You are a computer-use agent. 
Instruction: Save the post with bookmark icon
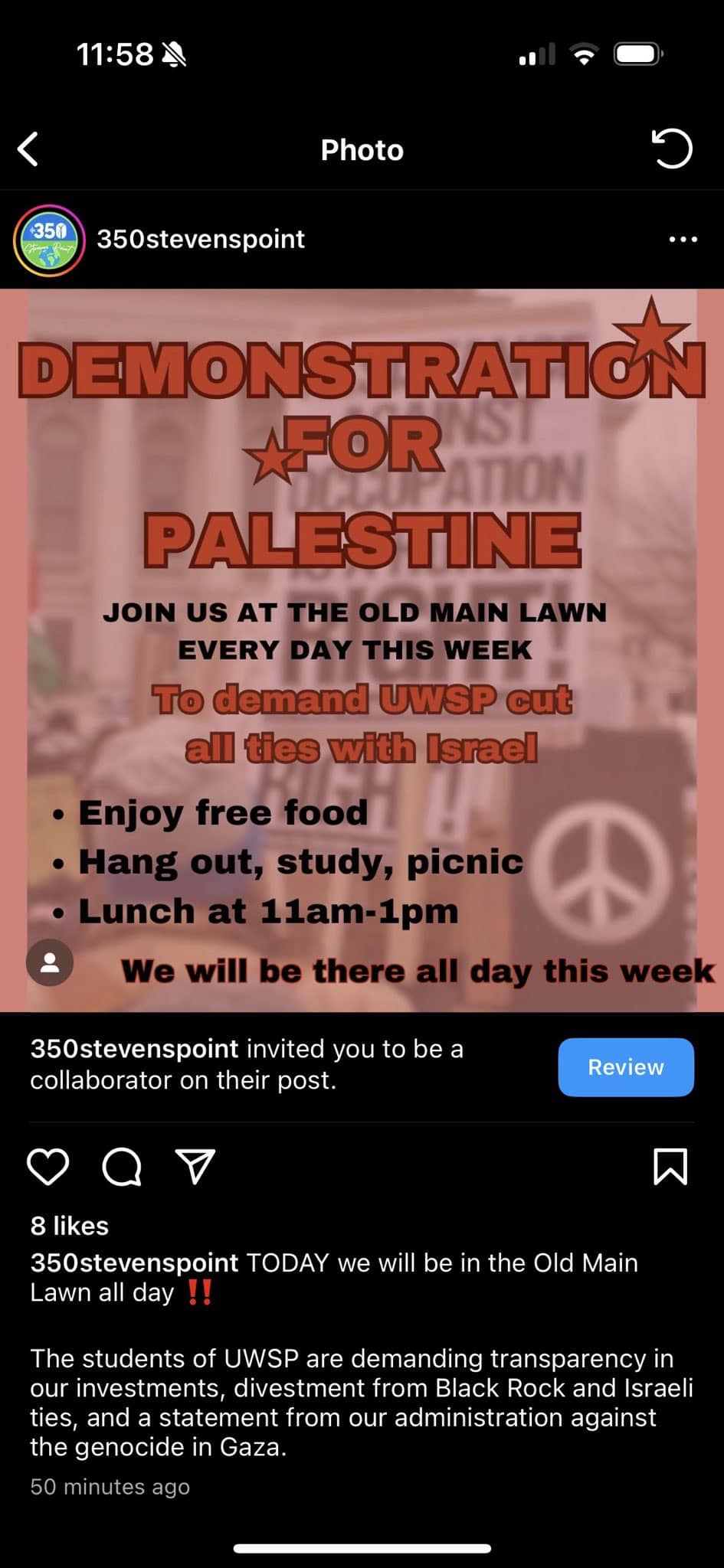pos(670,1167)
